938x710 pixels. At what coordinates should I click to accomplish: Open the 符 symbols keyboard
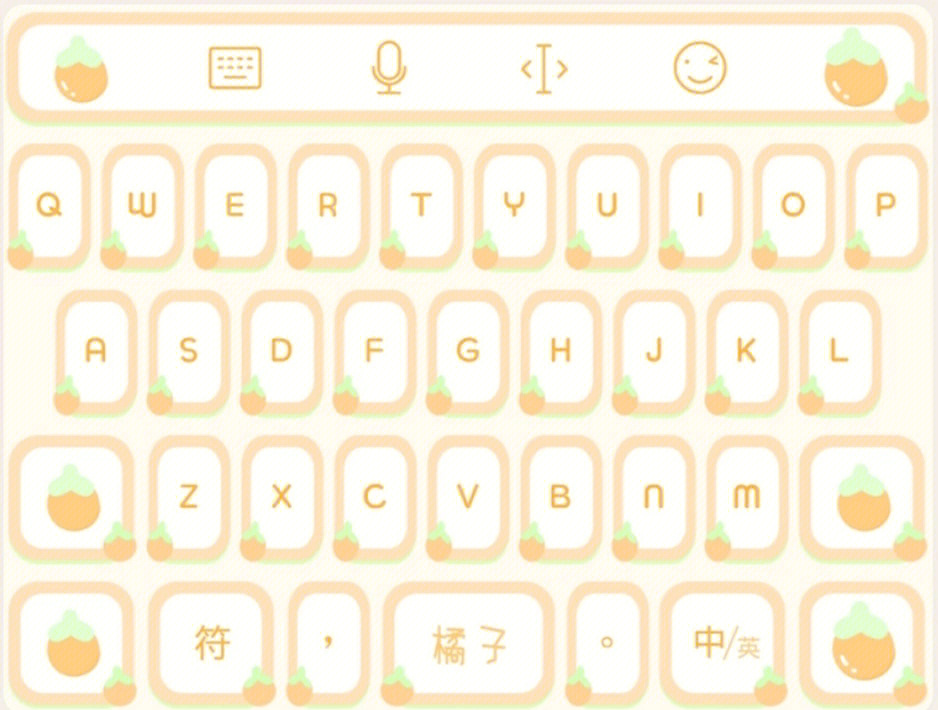point(213,643)
